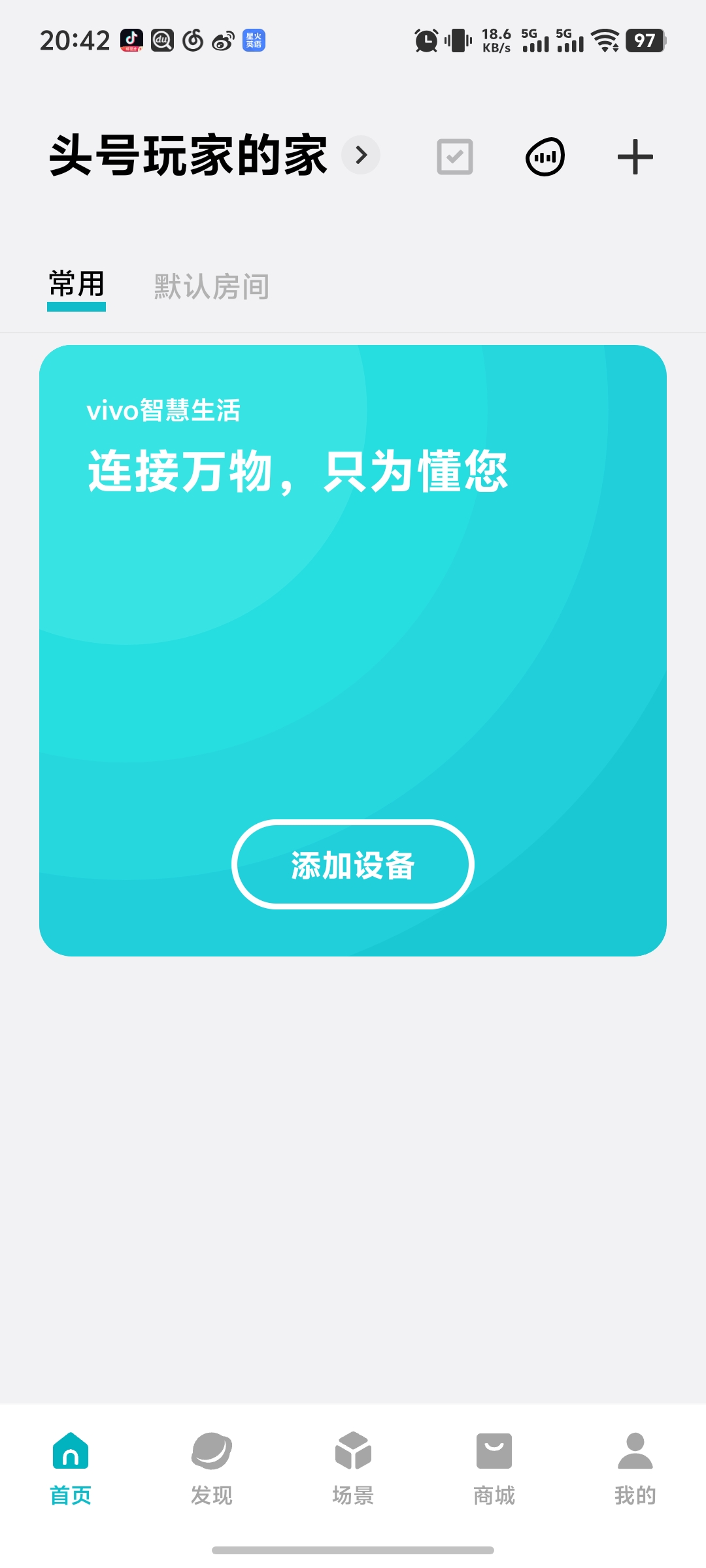Select the 常用 tab
This screenshot has height=1568, width=706.
coord(76,286)
